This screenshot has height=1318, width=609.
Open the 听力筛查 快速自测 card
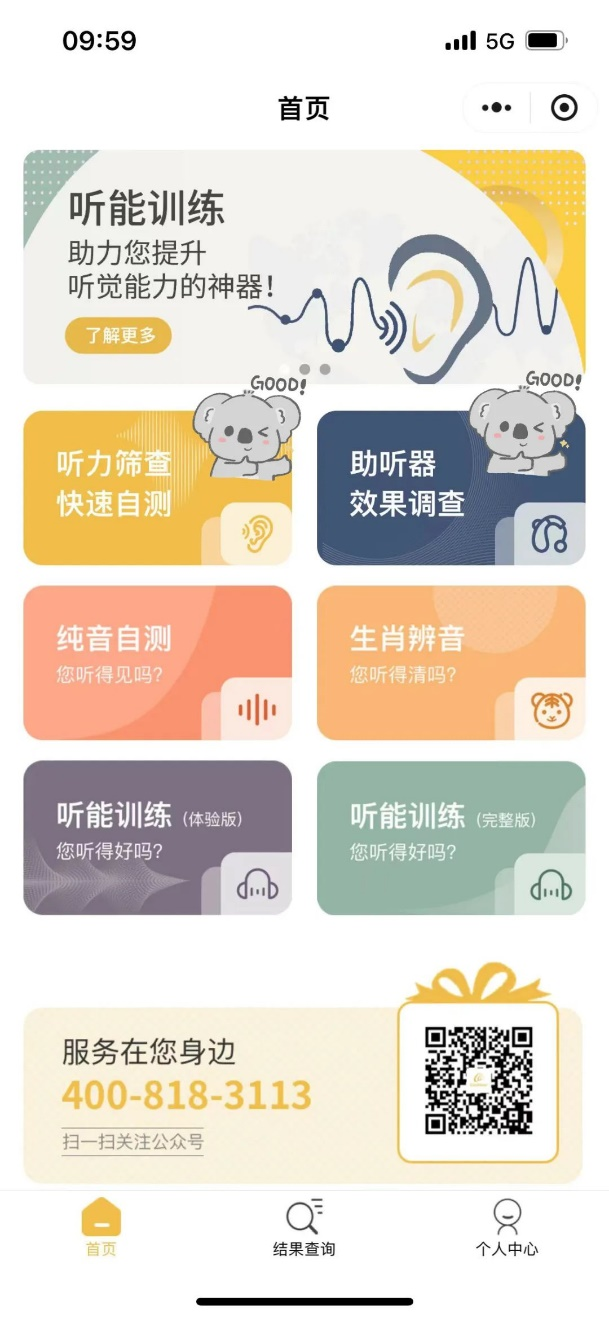(x=157, y=488)
